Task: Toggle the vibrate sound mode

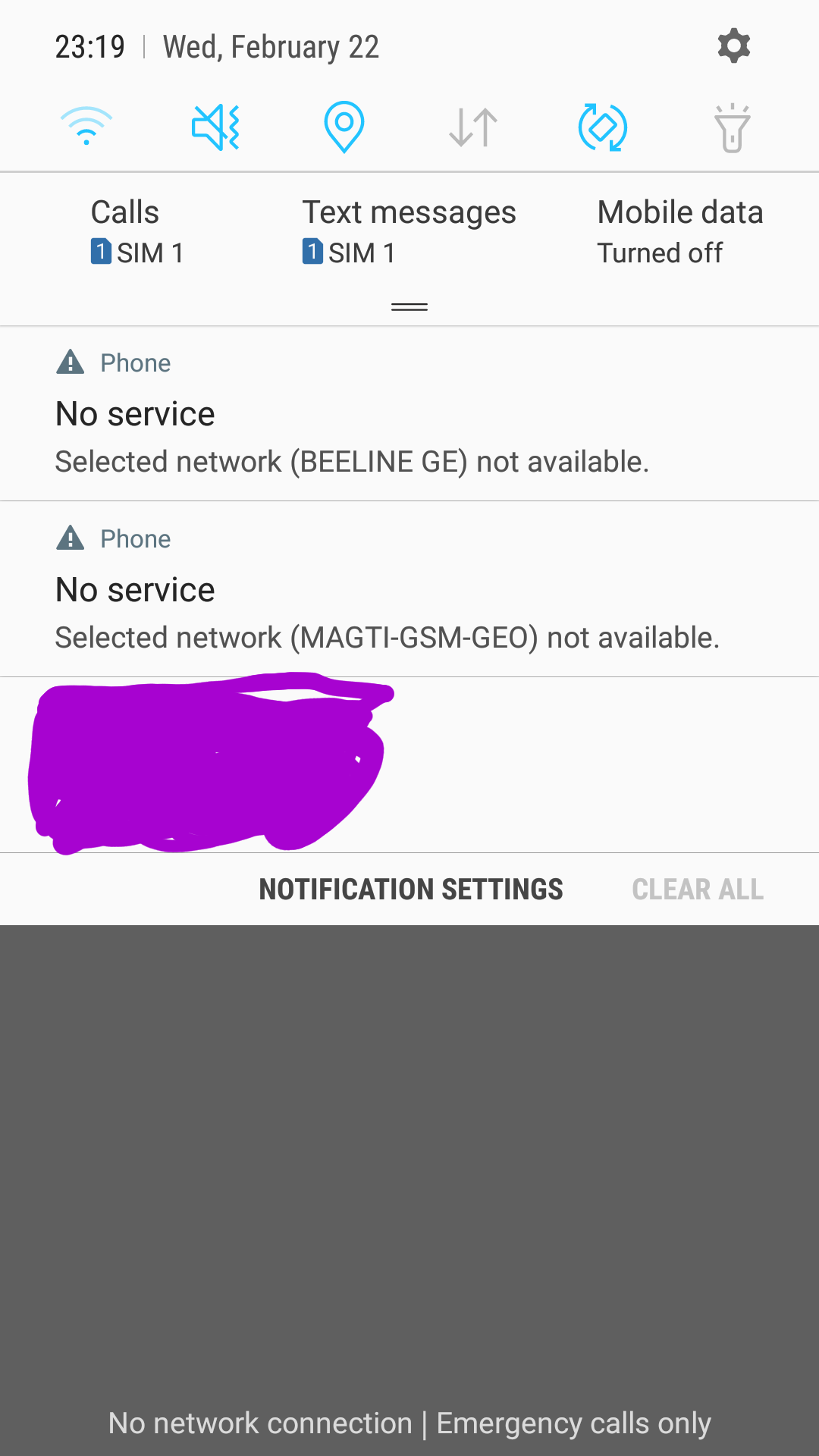Action: tap(216, 127)
